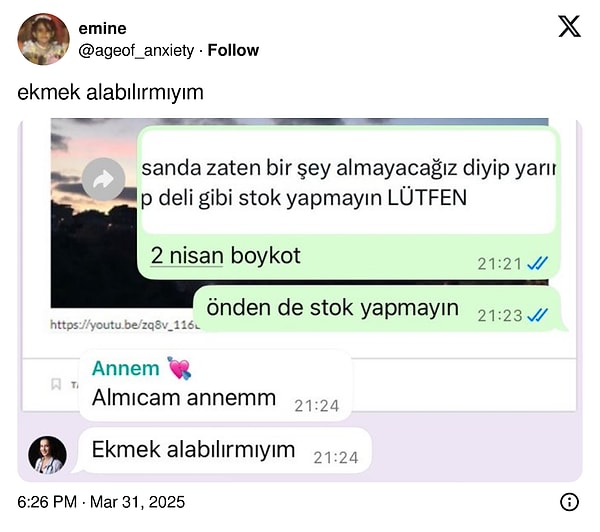This screenshot has width=600, height=532.
Task: Follow the @ageof_anxiety account
Action: 233,50
